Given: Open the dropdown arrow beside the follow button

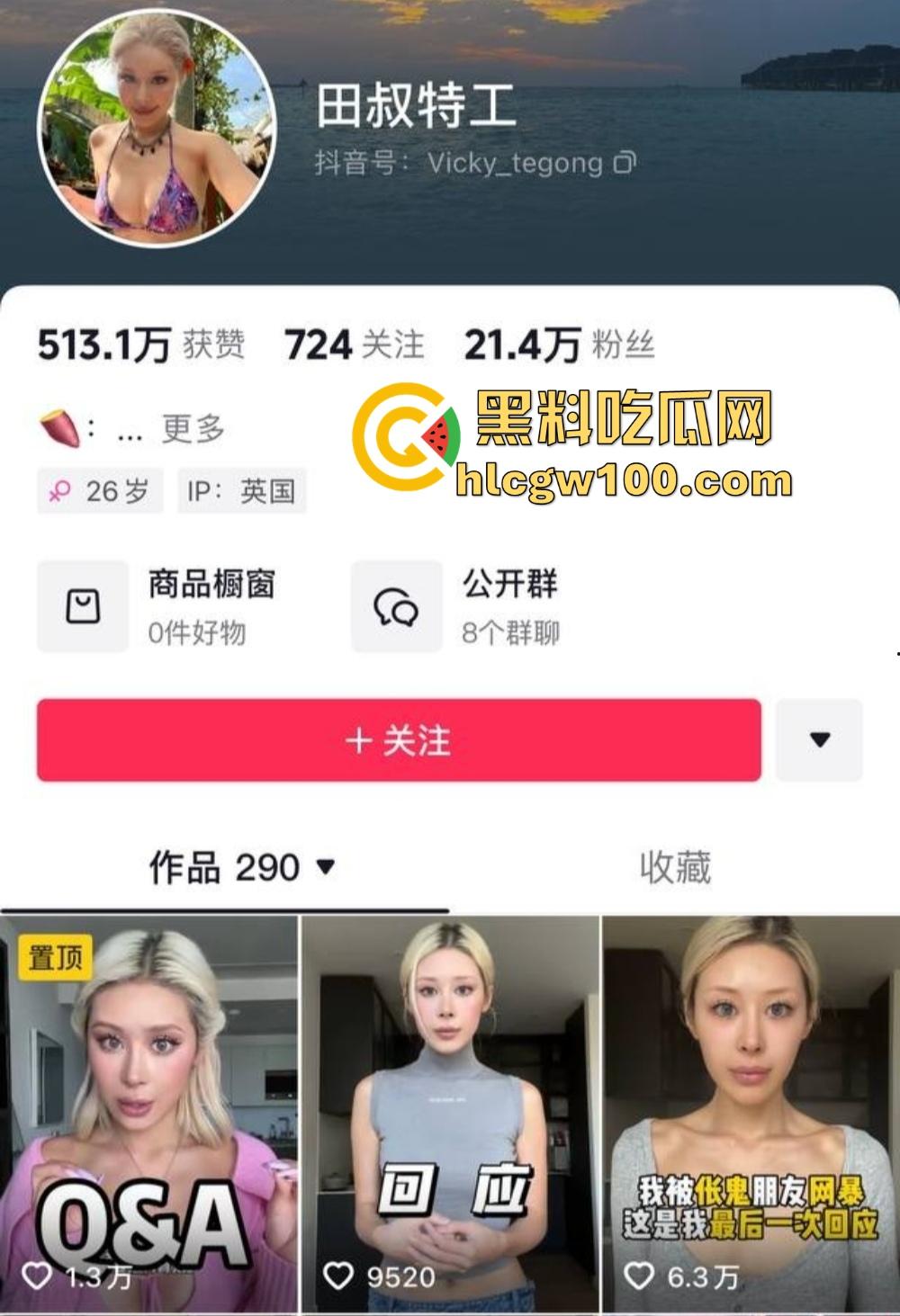Looking at the screenshot, I should [819, 740].
